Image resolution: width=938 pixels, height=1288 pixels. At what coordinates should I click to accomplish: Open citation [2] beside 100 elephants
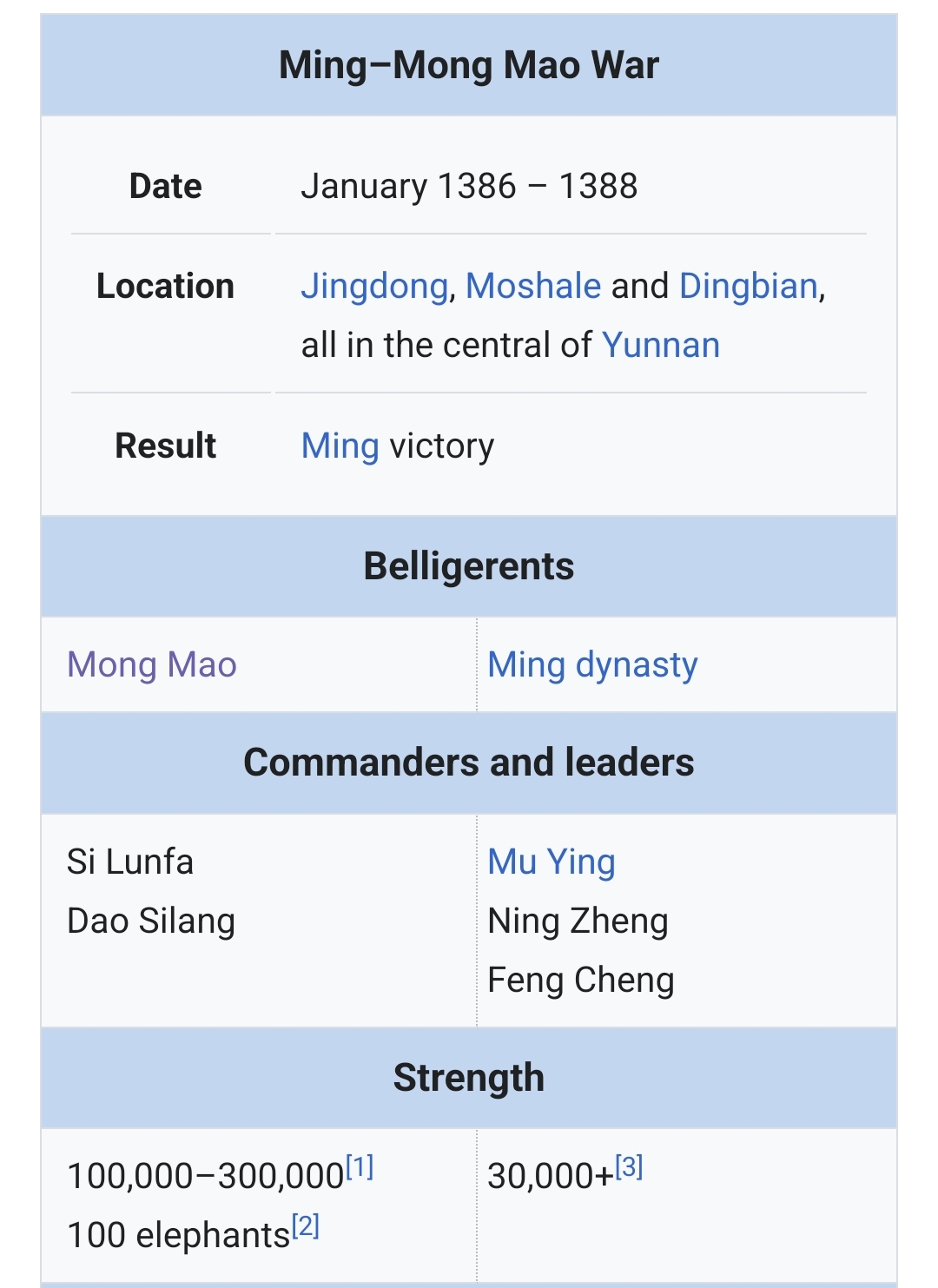306,1225
